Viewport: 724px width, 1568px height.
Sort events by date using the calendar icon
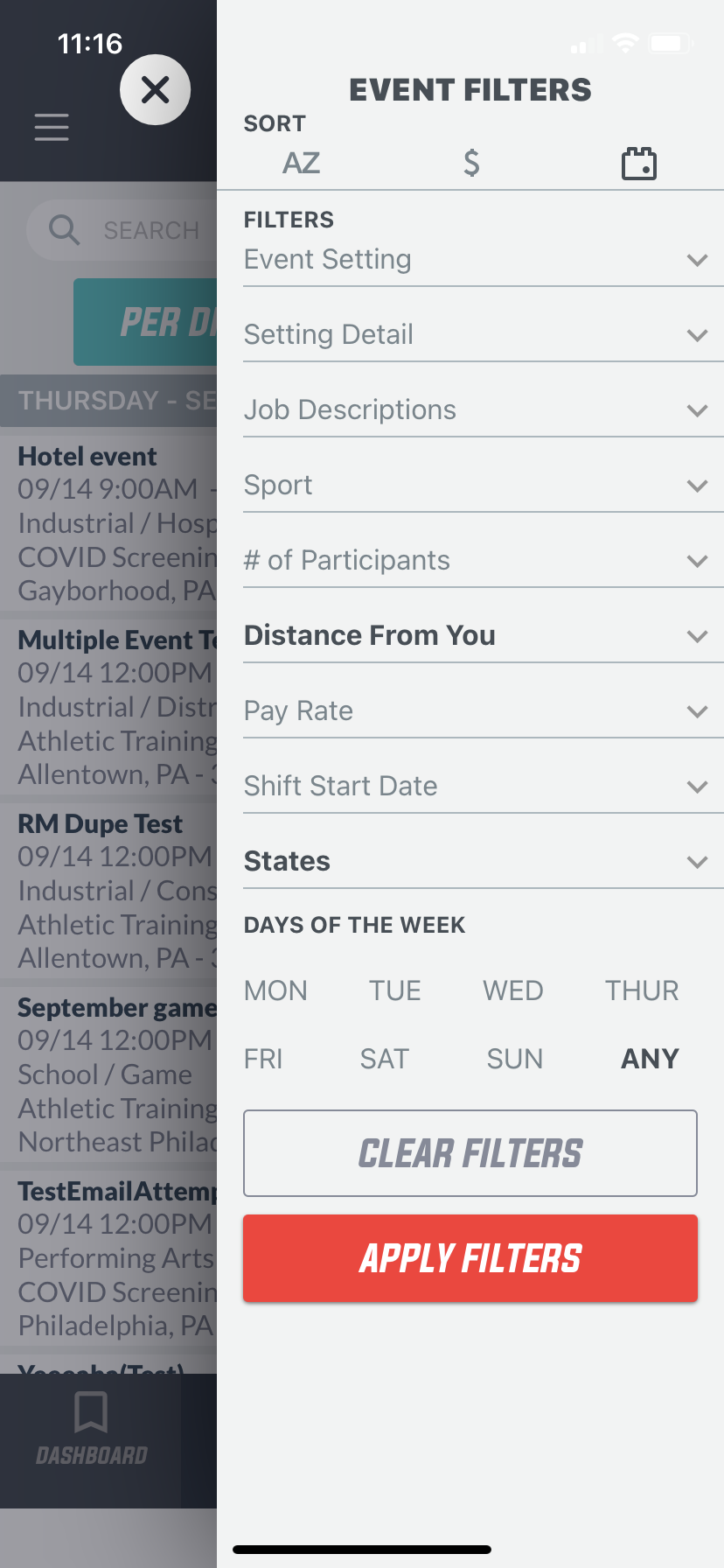[x=637, y=163]
